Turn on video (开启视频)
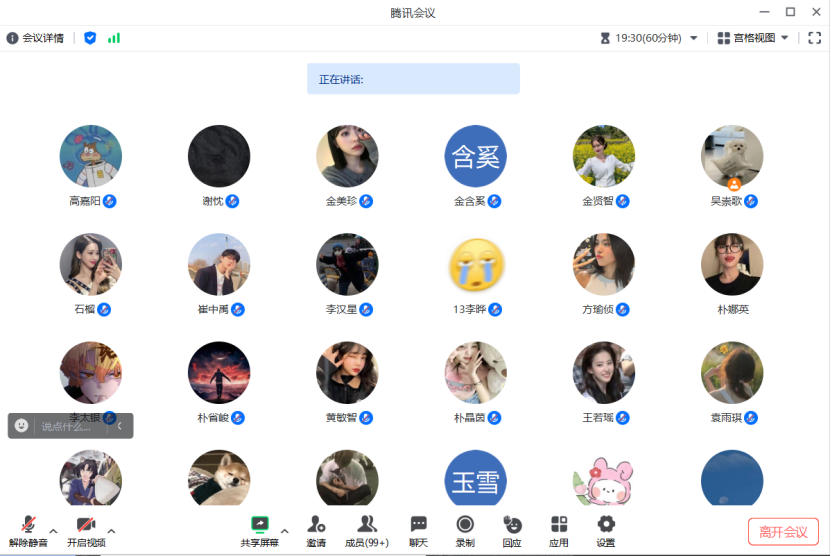The width and height of the screenshot is (831, 556). click(86, 530)
